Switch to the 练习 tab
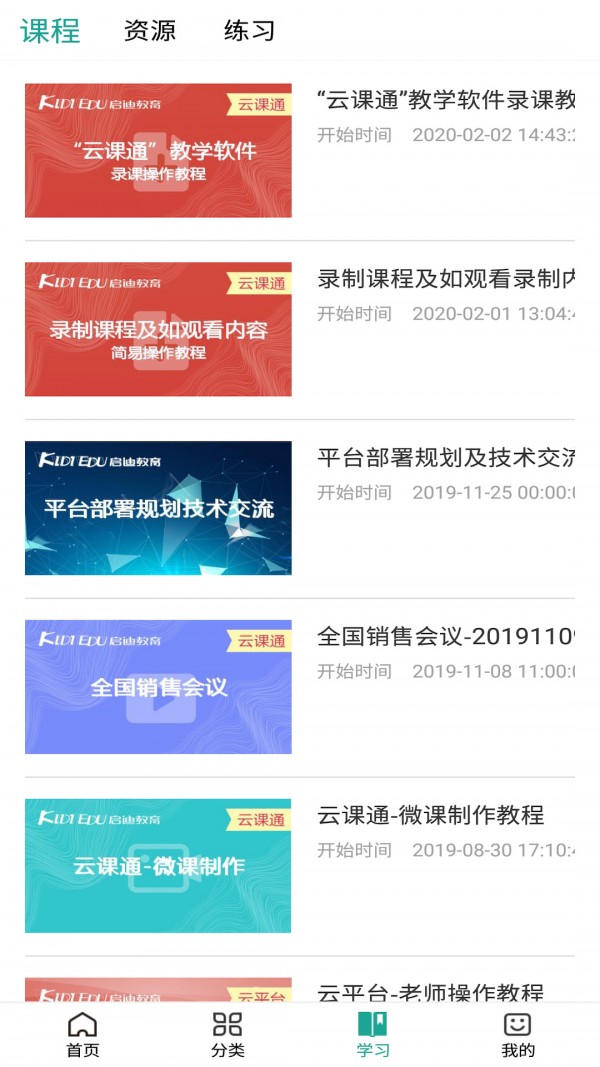This screenshot has width=600, height=1067. 249,31
